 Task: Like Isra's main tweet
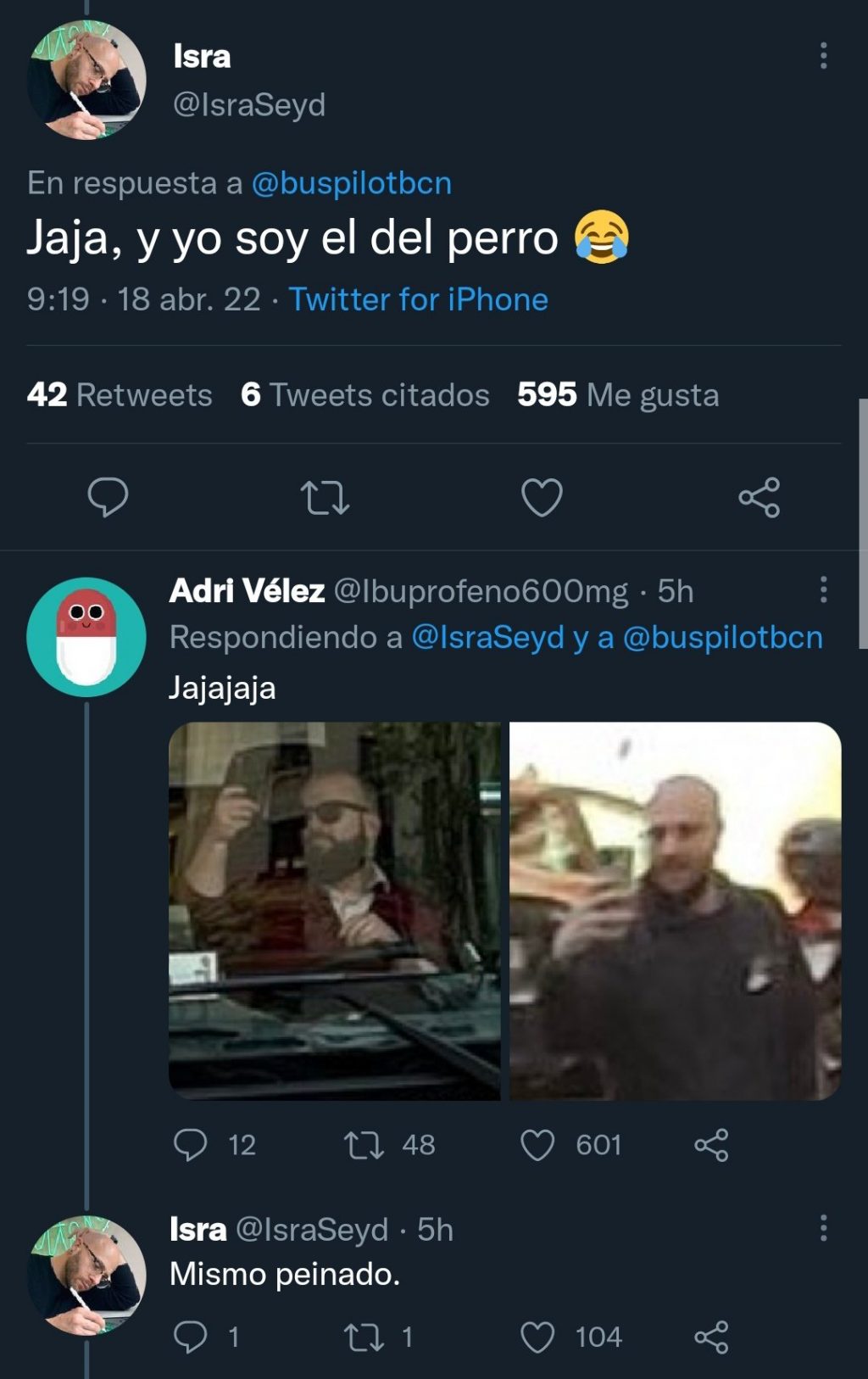pos(542,498)
